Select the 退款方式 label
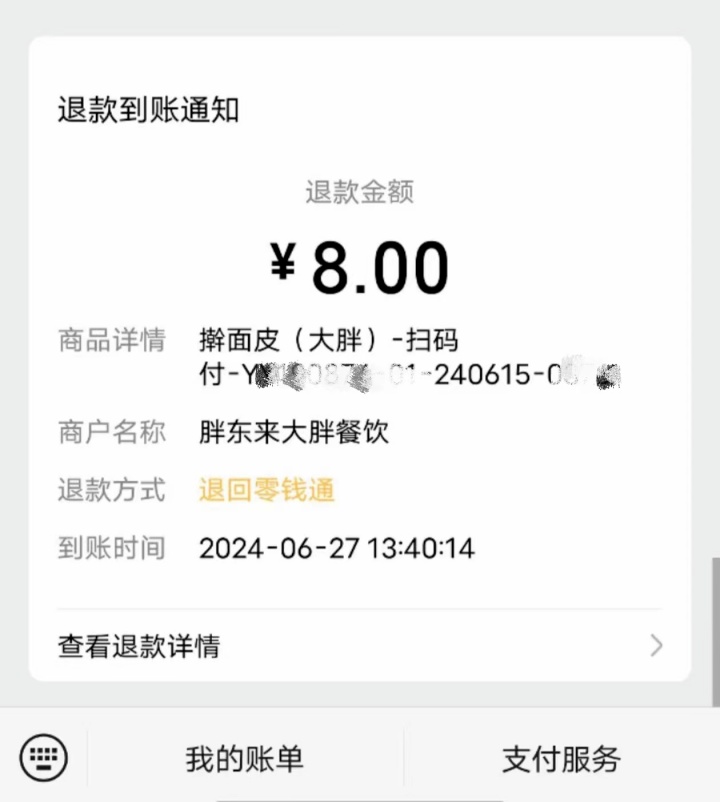The image size is (720, 802). click(111, 490)
